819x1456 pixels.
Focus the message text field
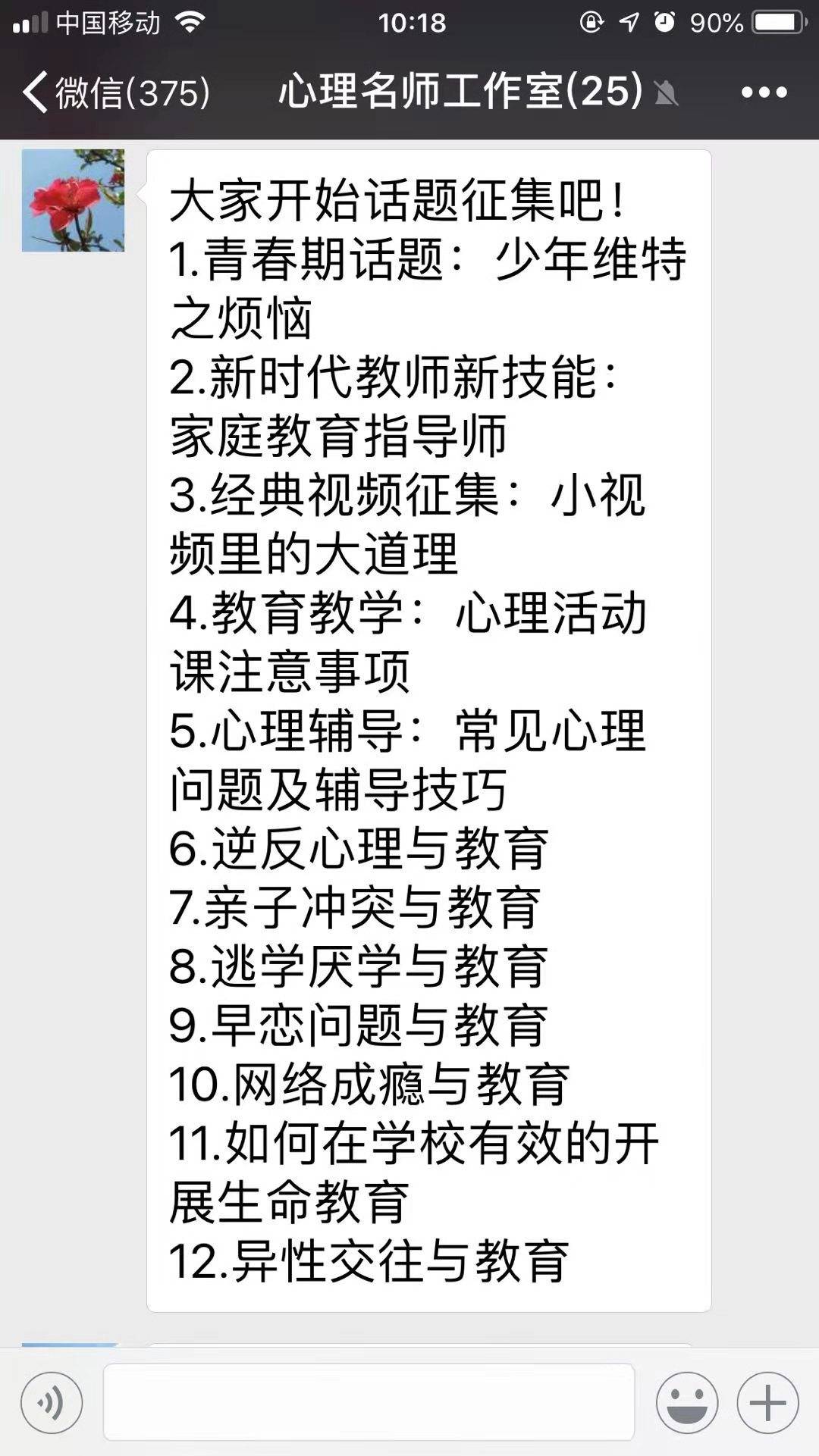click(369, 1402)
